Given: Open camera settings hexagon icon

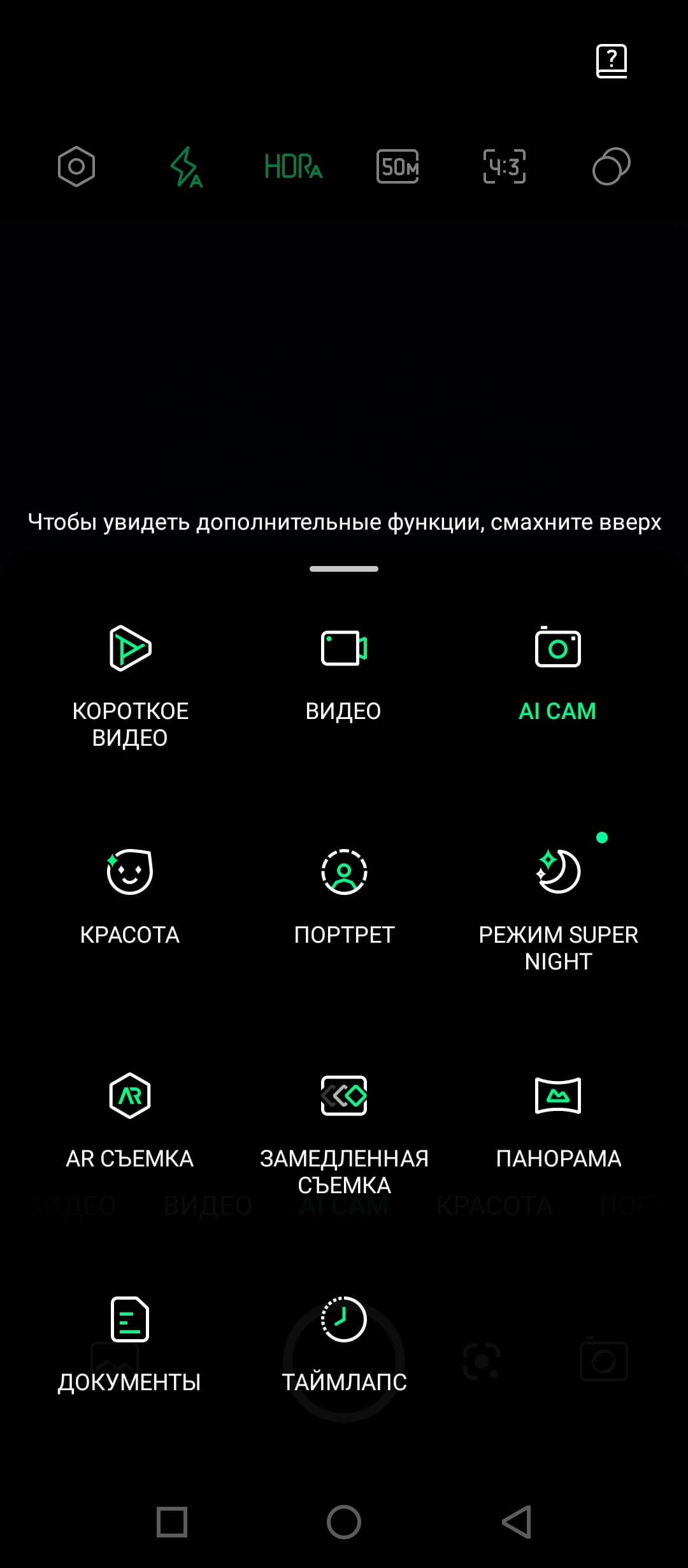Looking at the screenshot, I should tap(76, 167).
